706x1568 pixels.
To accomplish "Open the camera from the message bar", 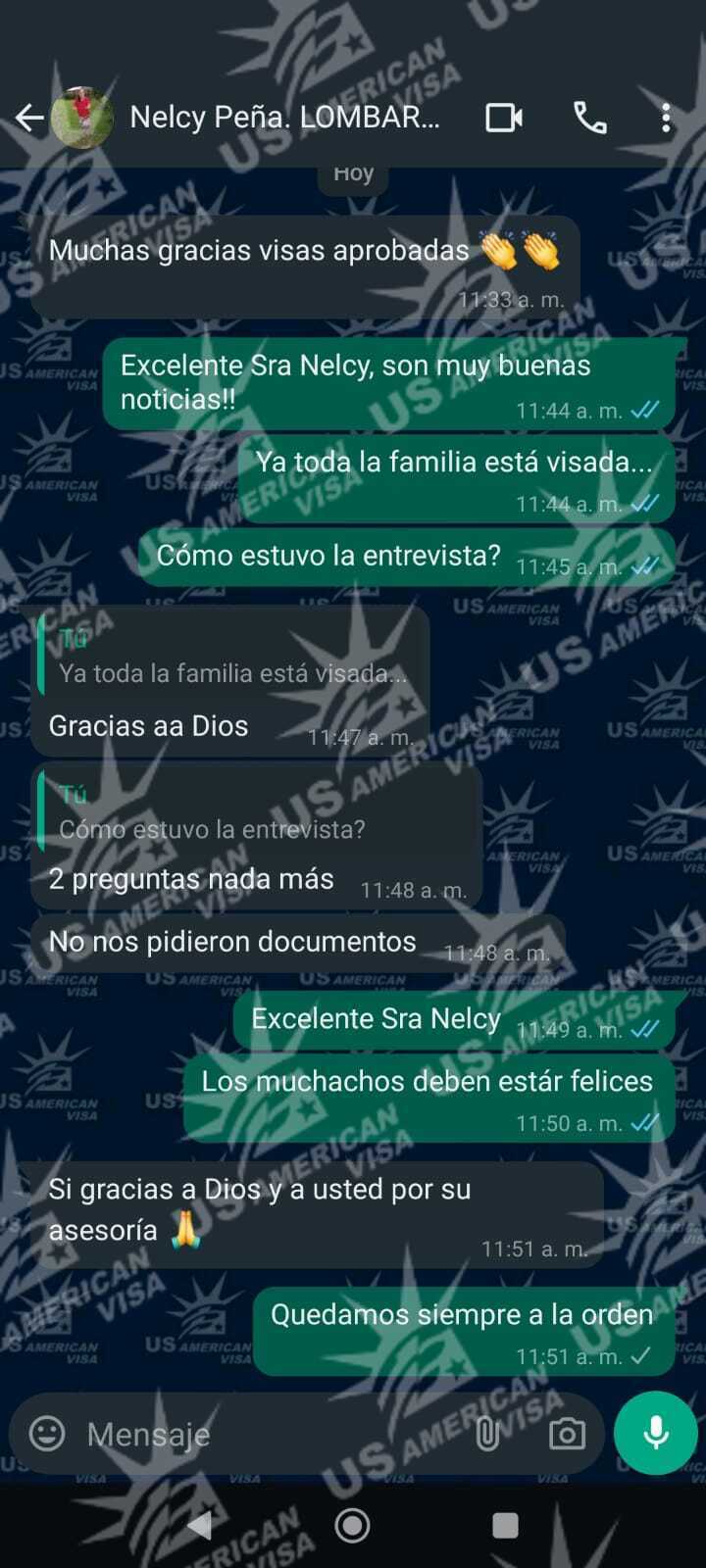I will [567, 1434].
